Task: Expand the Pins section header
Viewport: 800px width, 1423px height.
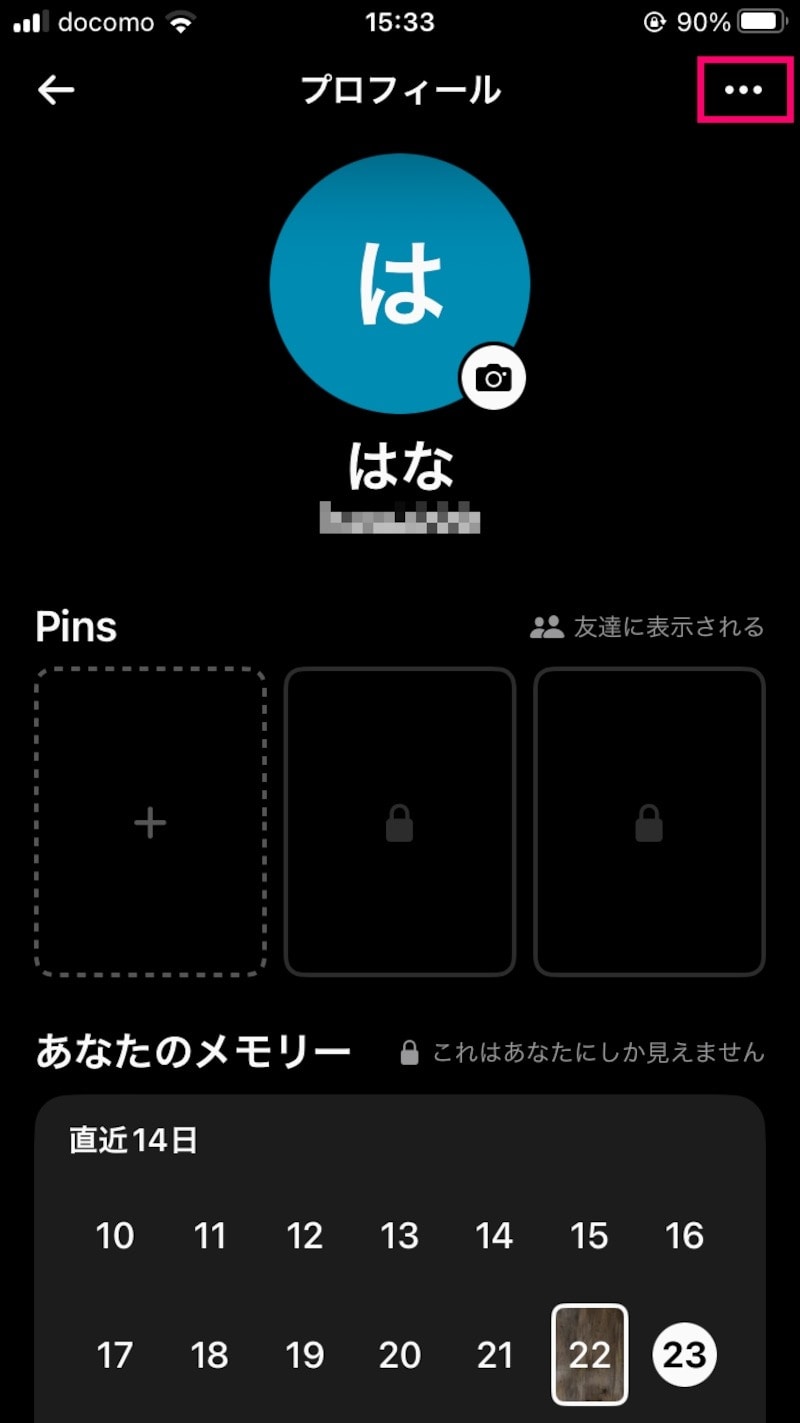Action: coord(75,626)
